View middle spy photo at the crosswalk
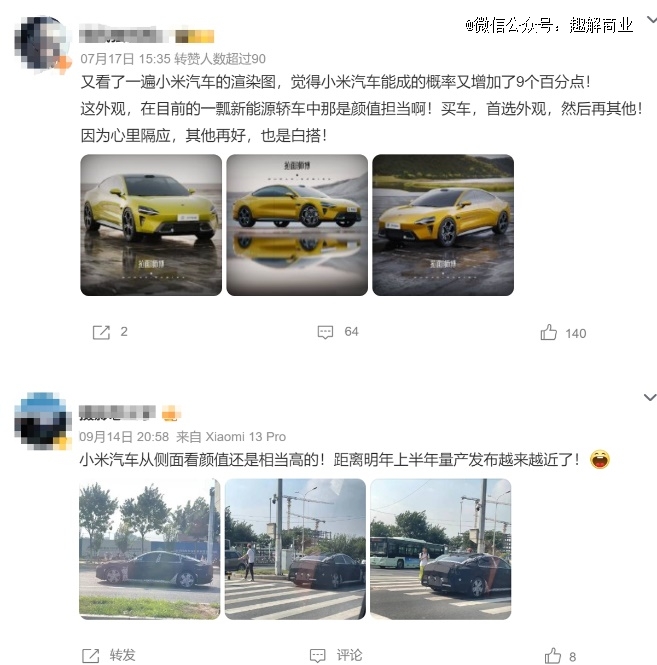 pyautogui.click(x=295, y=548)
